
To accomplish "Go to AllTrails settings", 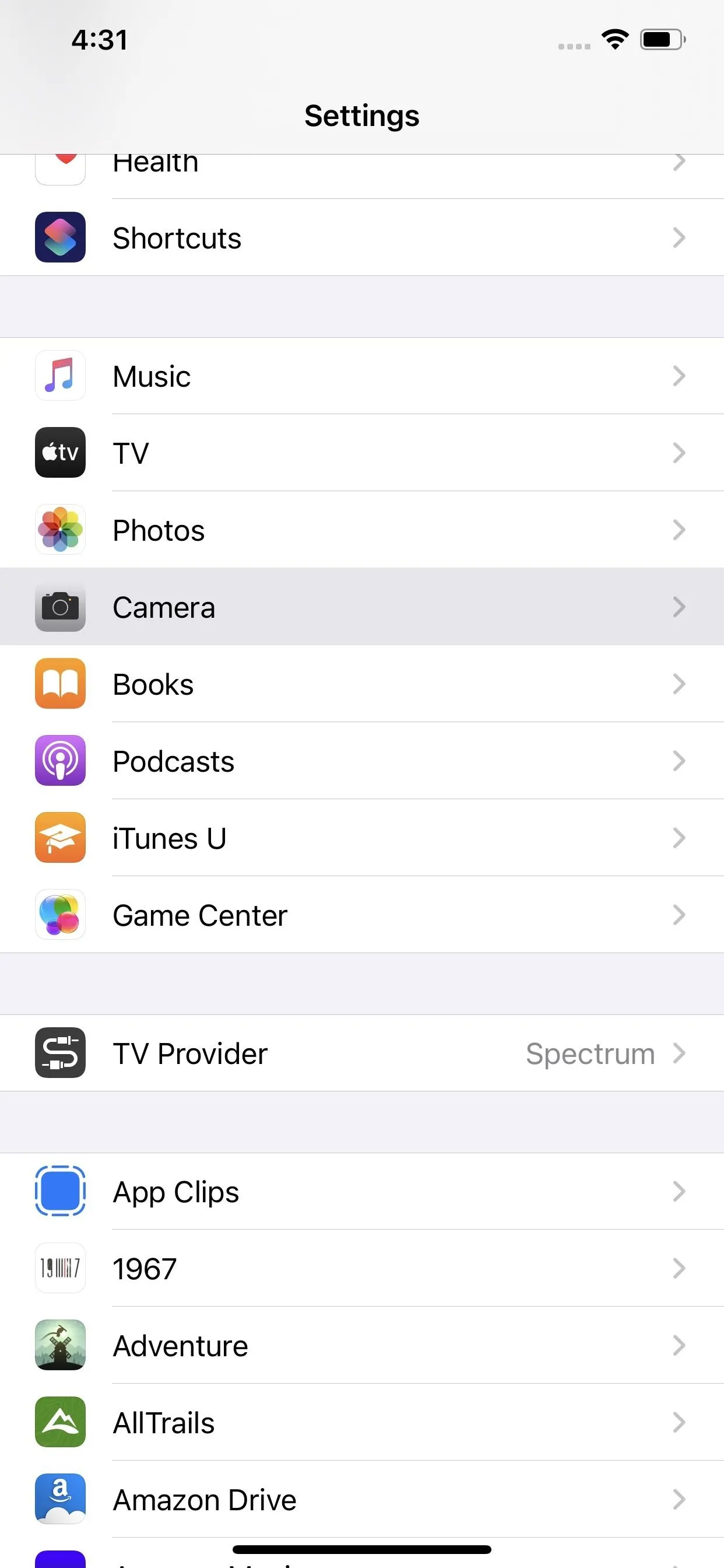I will (x=362, y=1422).
